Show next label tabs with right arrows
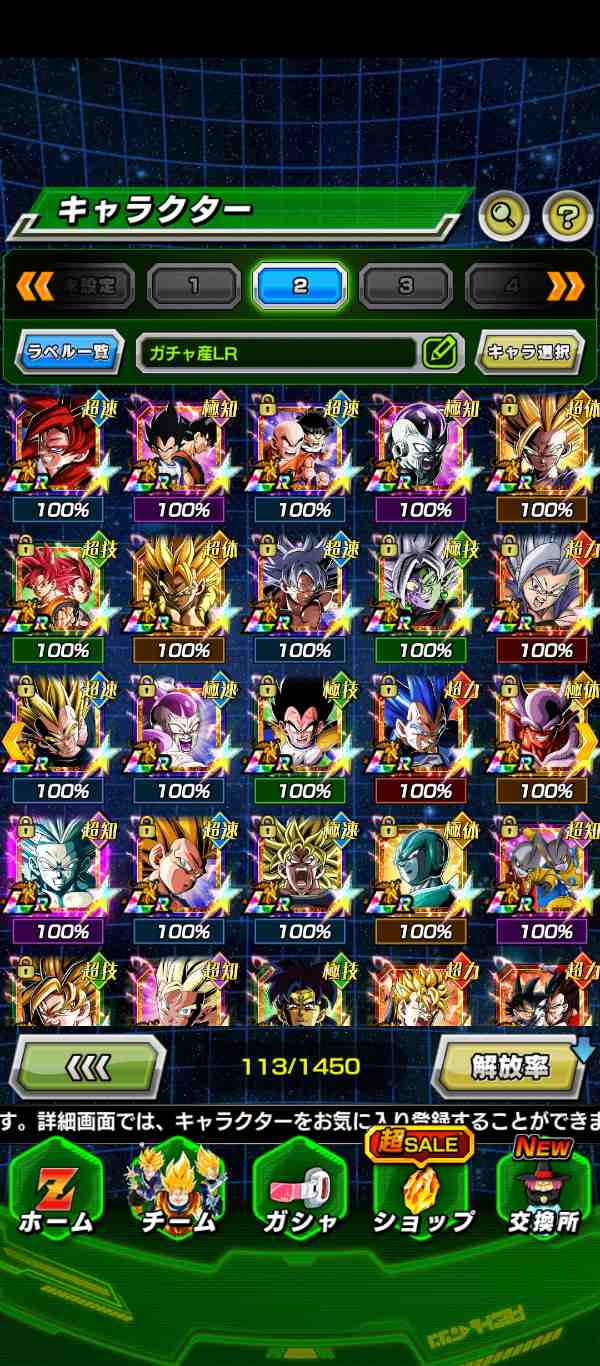Image resolution: width=600 pixels, height=1366 pixels. point(566,286)
